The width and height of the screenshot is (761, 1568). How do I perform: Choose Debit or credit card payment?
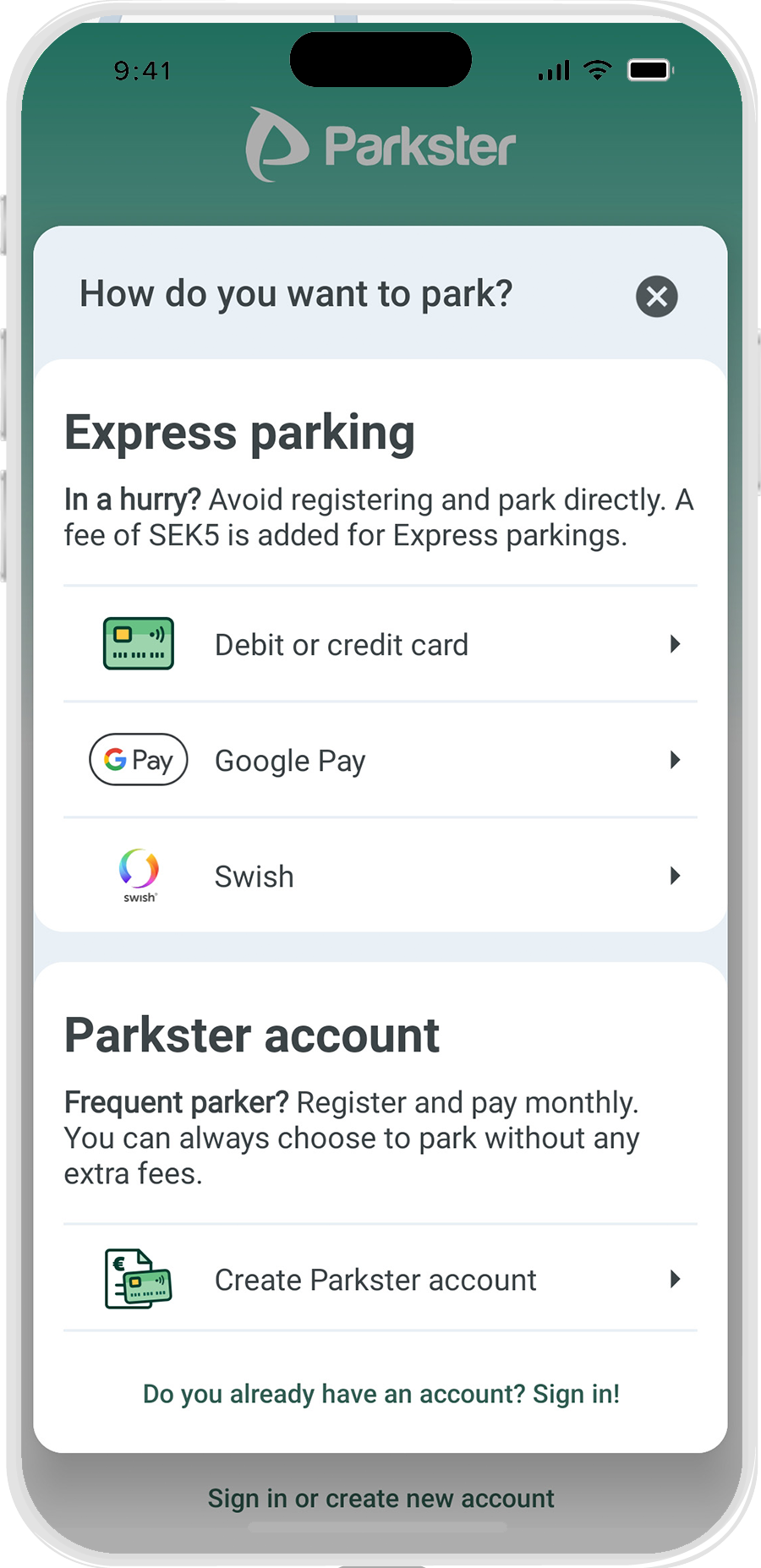(x=380, y=644)
